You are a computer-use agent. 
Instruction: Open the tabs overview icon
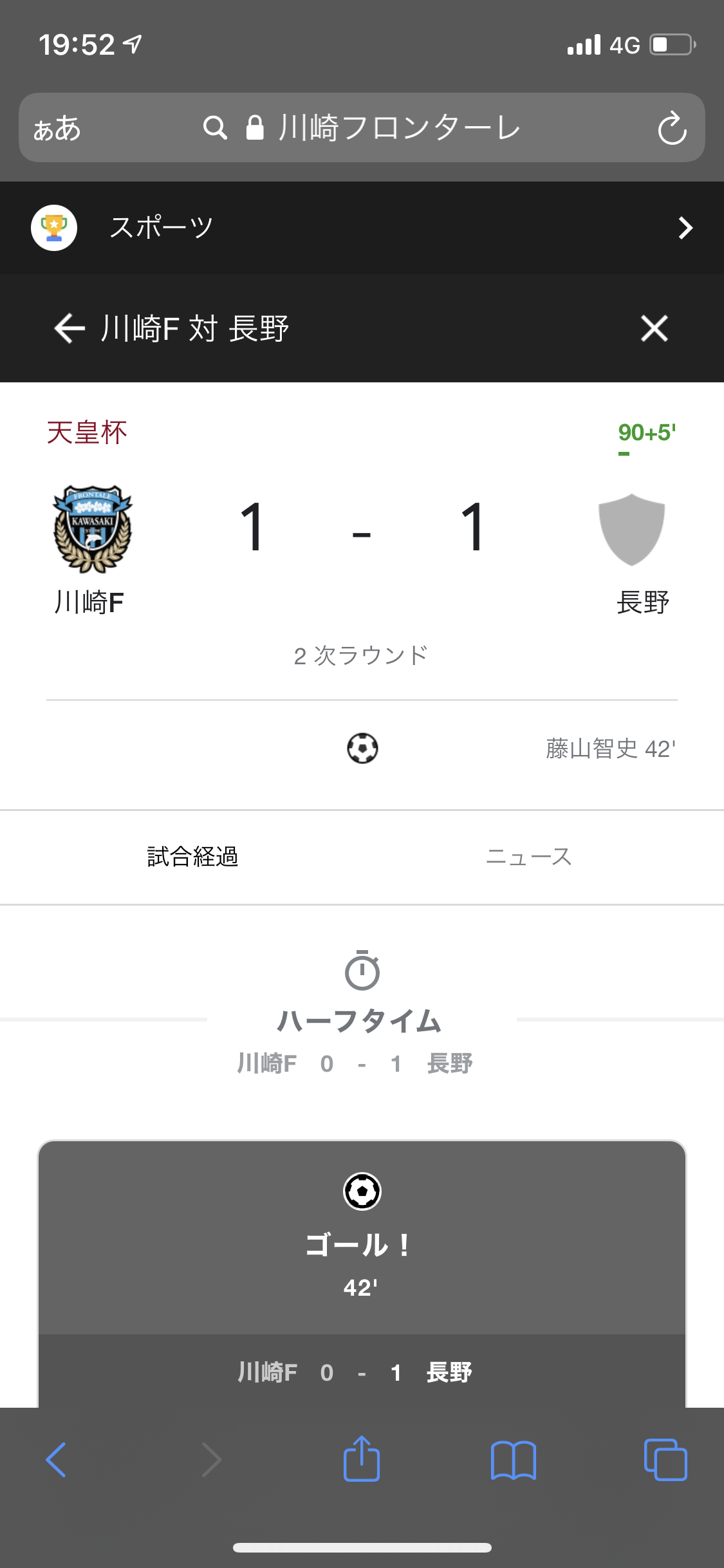[665, 1459]
